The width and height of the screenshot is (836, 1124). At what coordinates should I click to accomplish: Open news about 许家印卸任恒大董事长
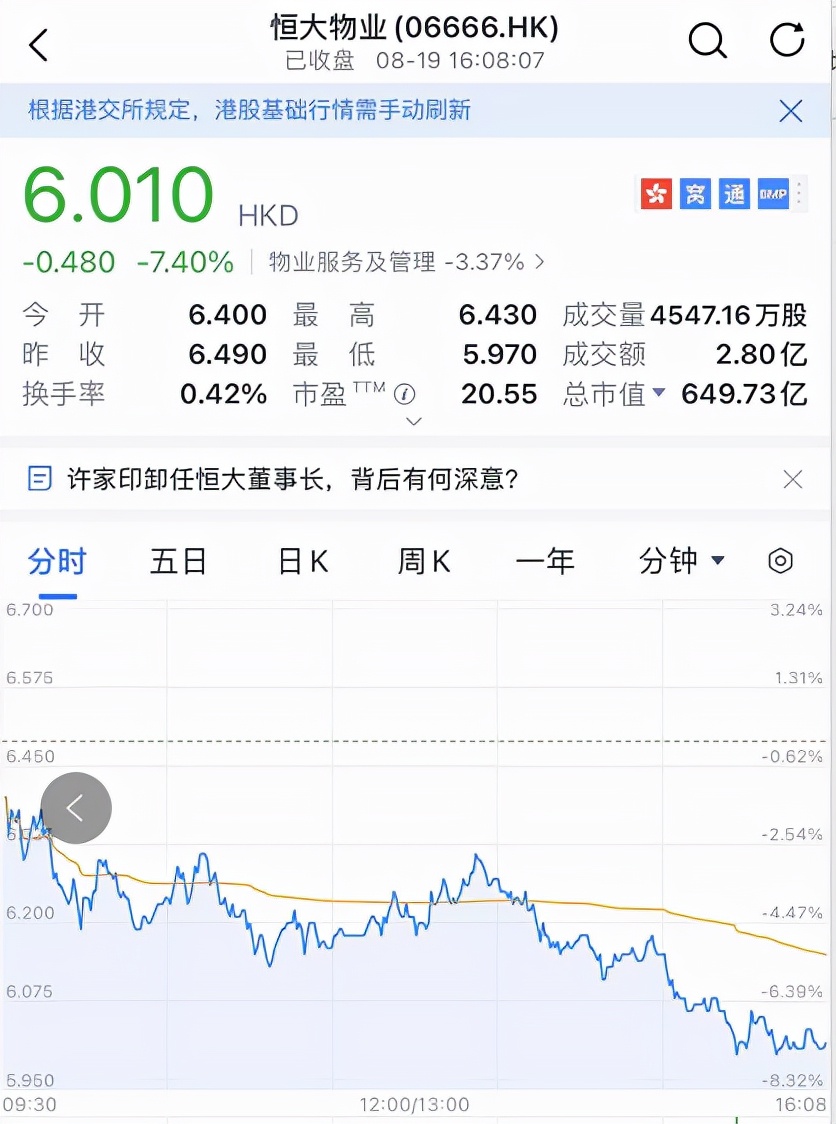point(291,479)
